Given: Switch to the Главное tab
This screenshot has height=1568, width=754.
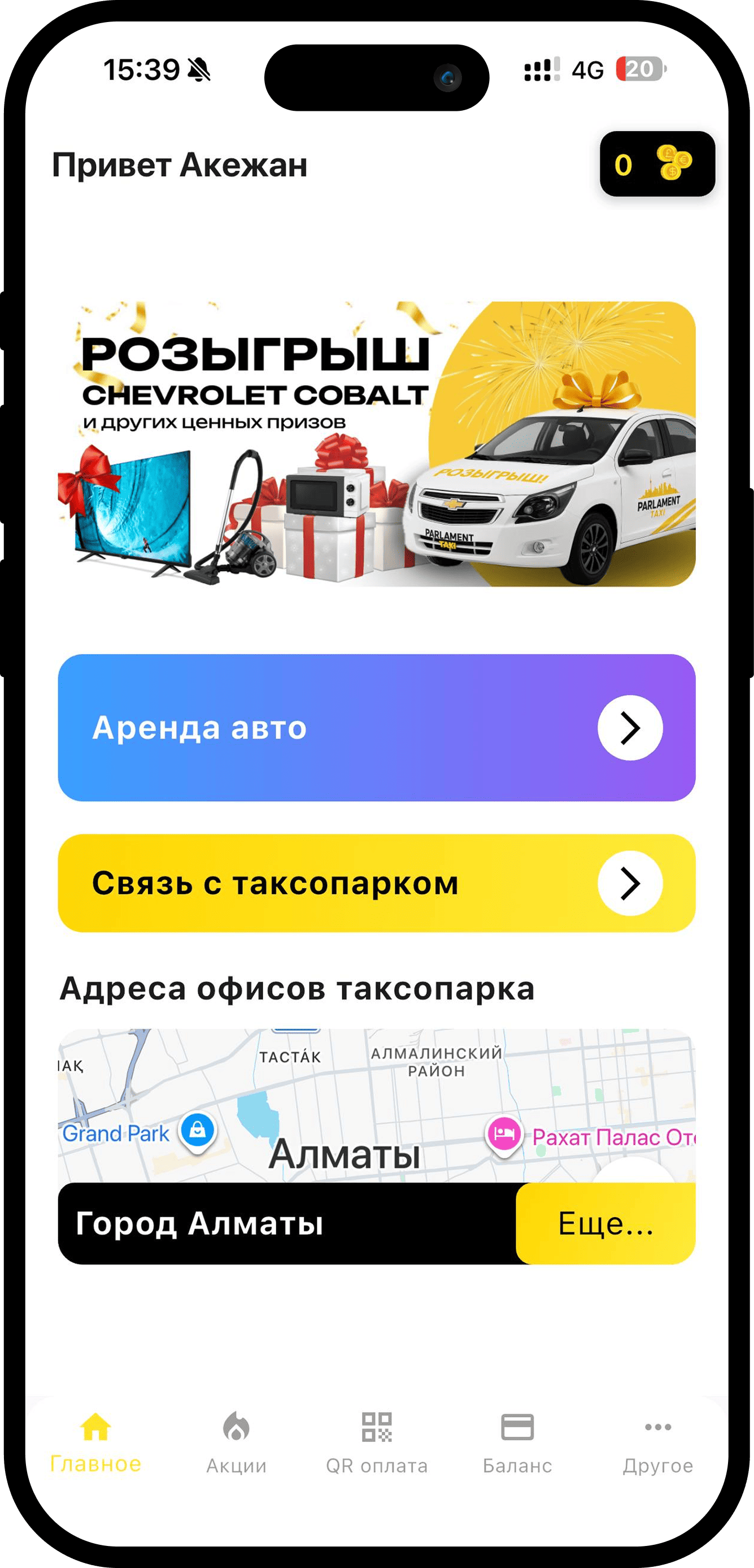Looking at the screenshot, I should (x=95, y=1443).
